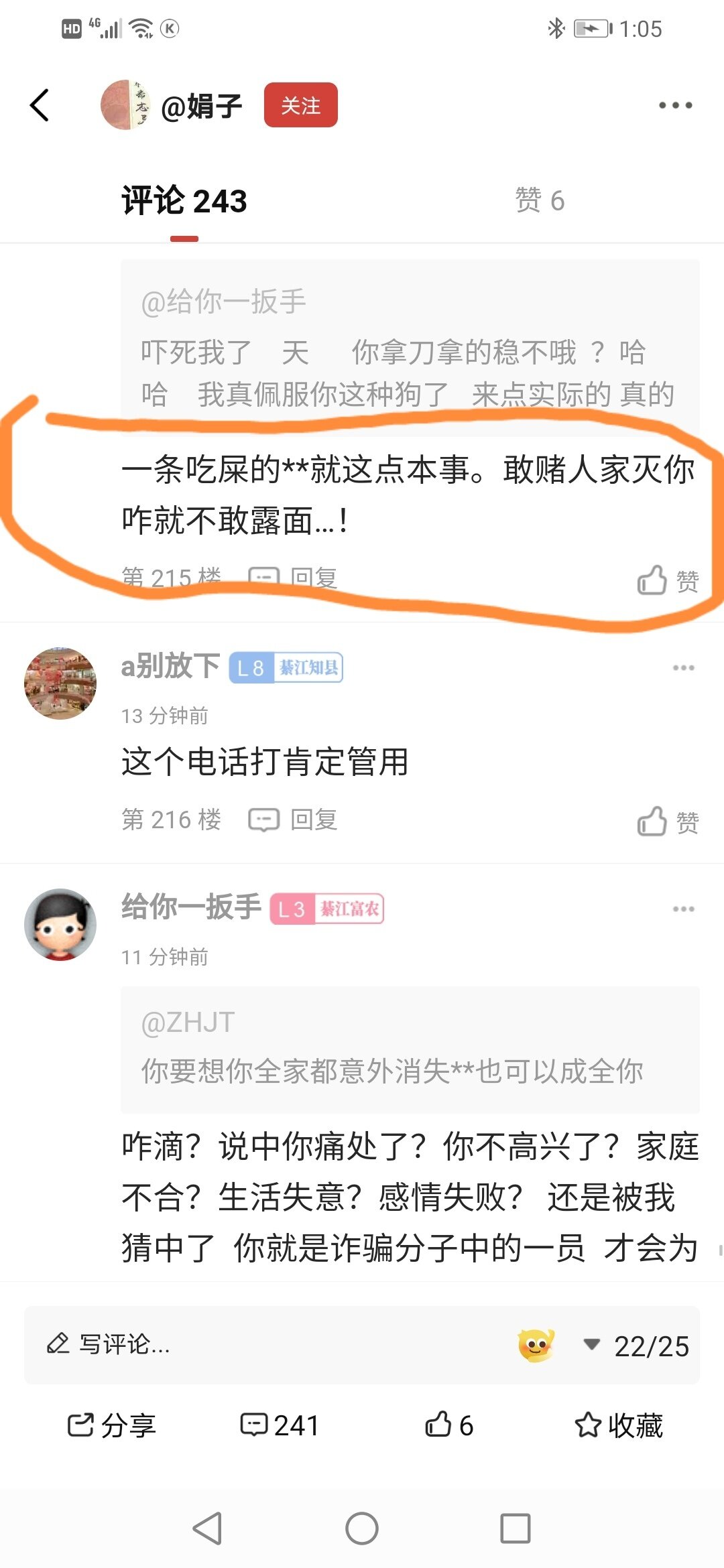Open the emoji picker in comment box
The height and width of the screenshot is (1568, 724).
[x=536, y=1345]
